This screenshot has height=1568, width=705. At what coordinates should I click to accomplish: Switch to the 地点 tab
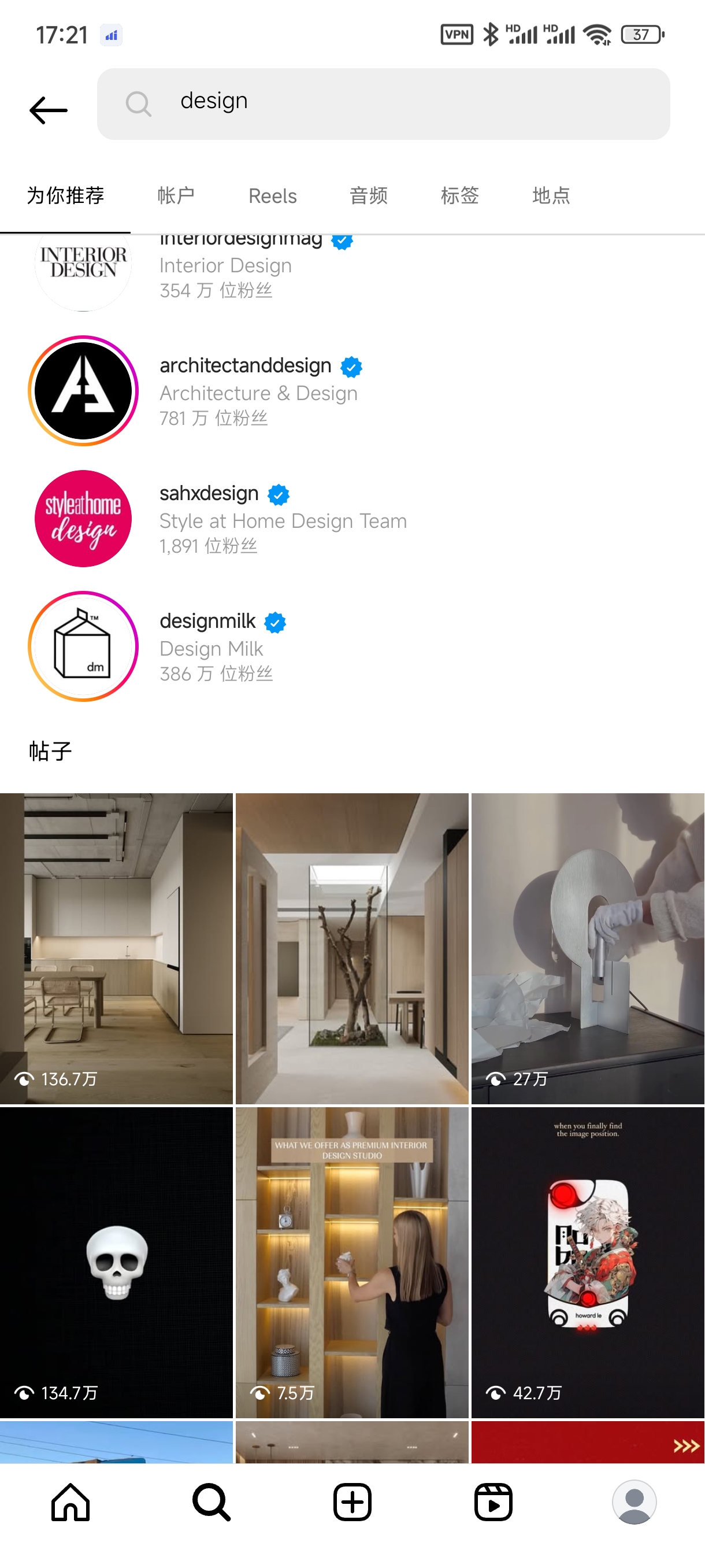click(551, 195)
